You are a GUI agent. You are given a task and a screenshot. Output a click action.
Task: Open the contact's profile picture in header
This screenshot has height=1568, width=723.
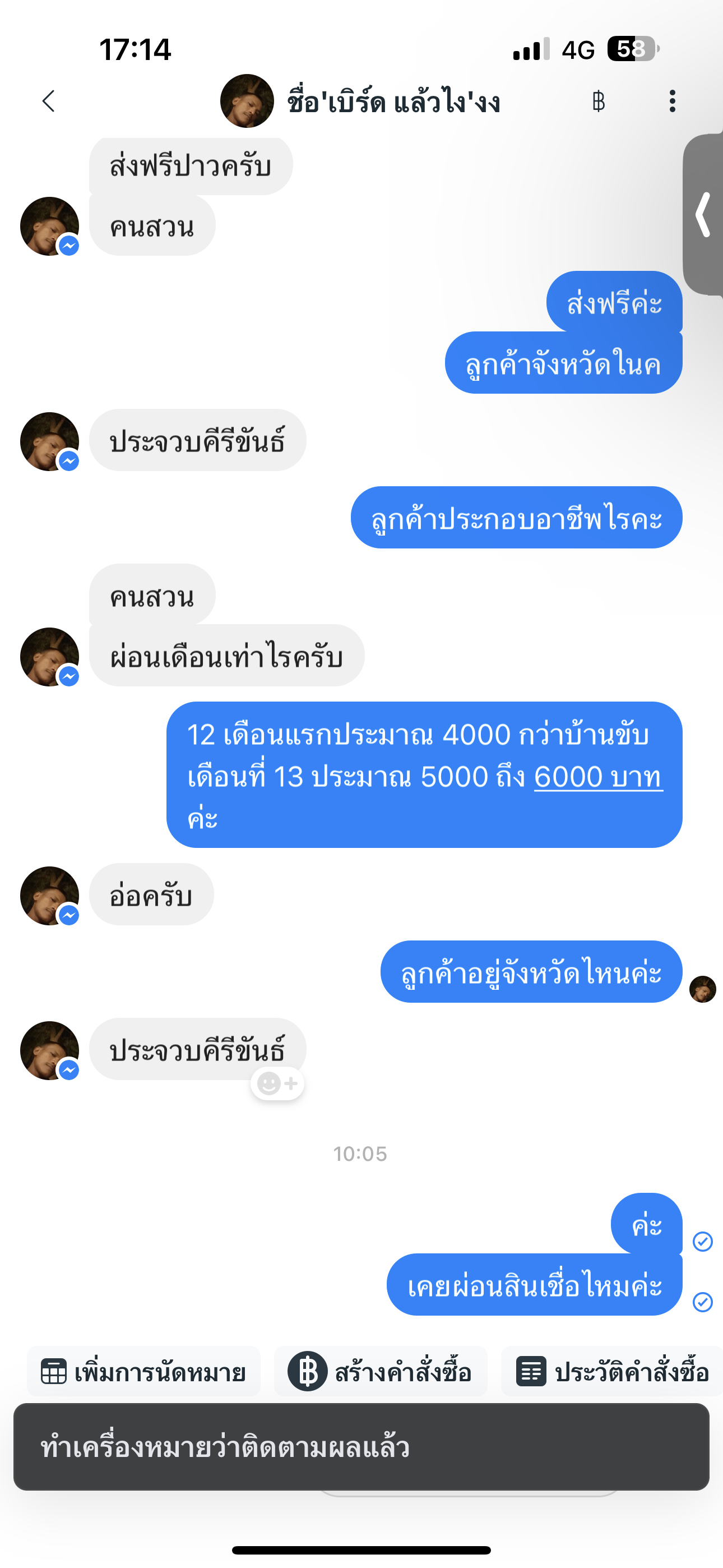point(247,101)
